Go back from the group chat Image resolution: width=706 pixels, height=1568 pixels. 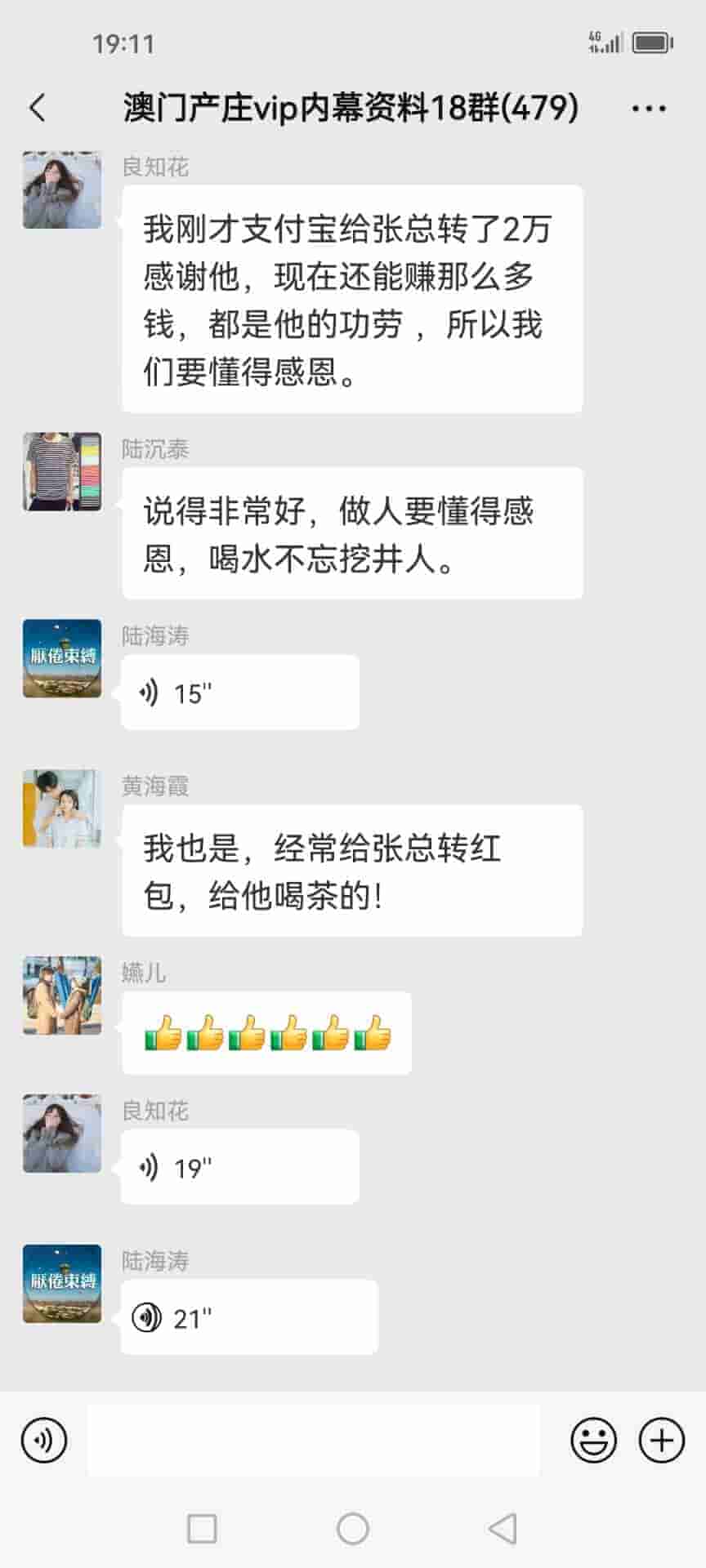(x=38, y=108)
